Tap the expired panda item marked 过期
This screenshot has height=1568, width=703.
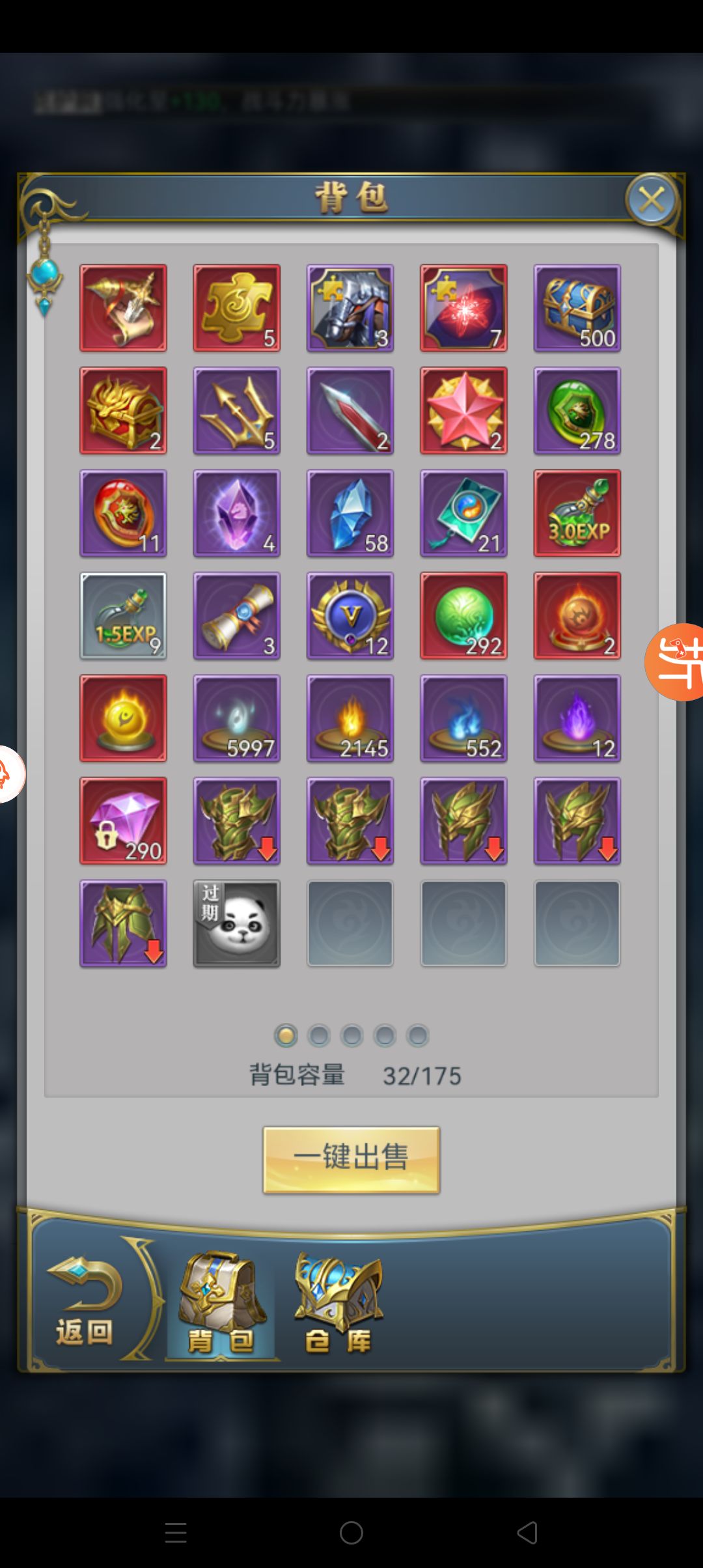pos(237,923)
